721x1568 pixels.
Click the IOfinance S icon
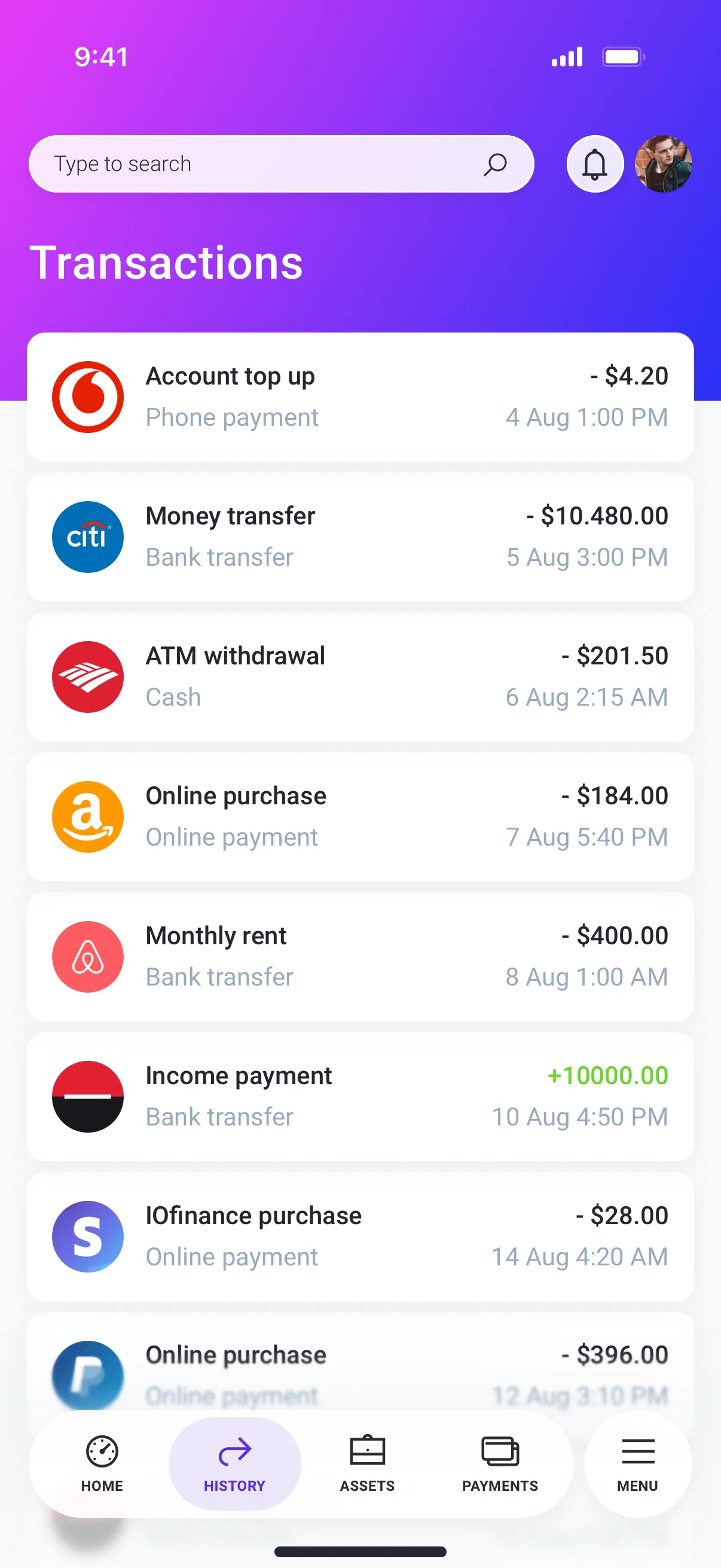point(88,1236)
